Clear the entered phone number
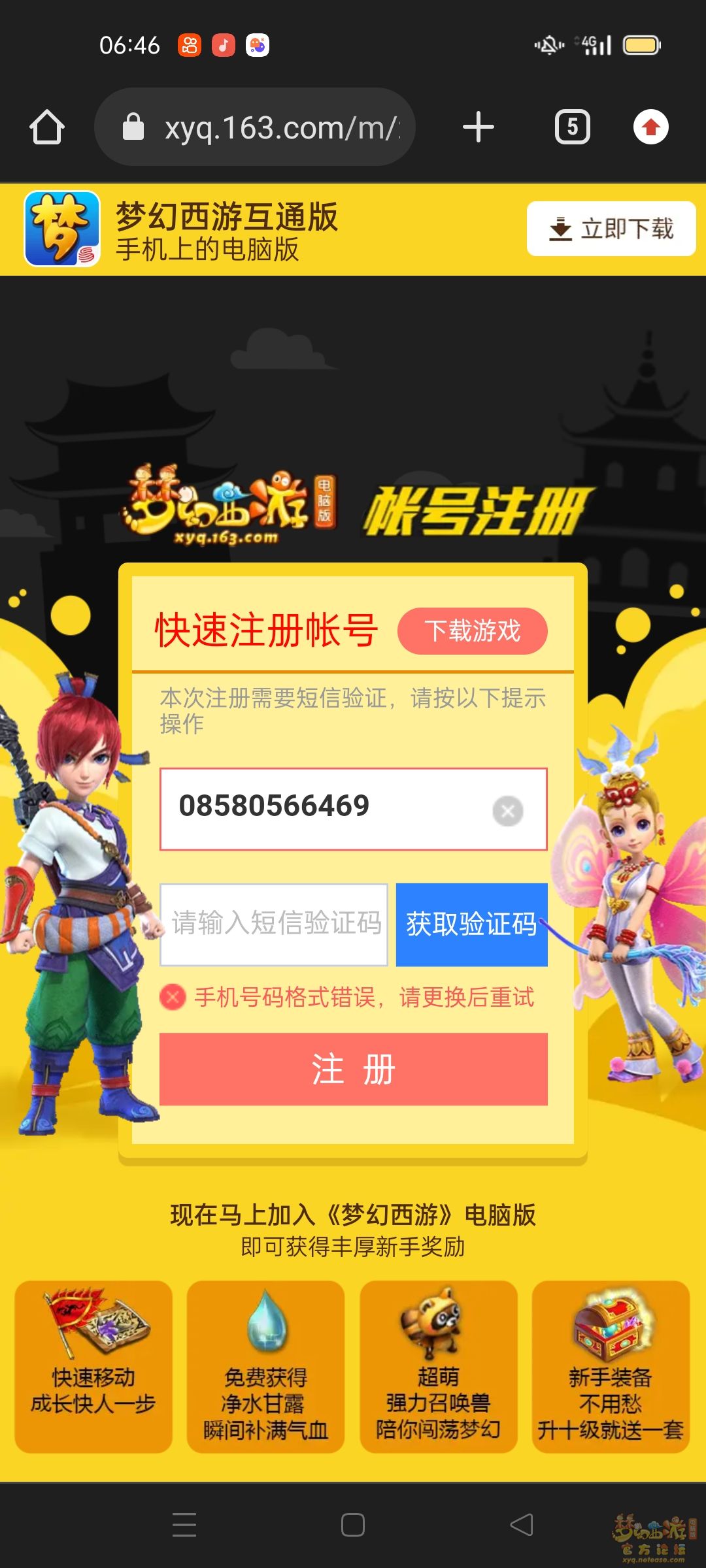The image size is (706, 1568). (x=508, y=811)
